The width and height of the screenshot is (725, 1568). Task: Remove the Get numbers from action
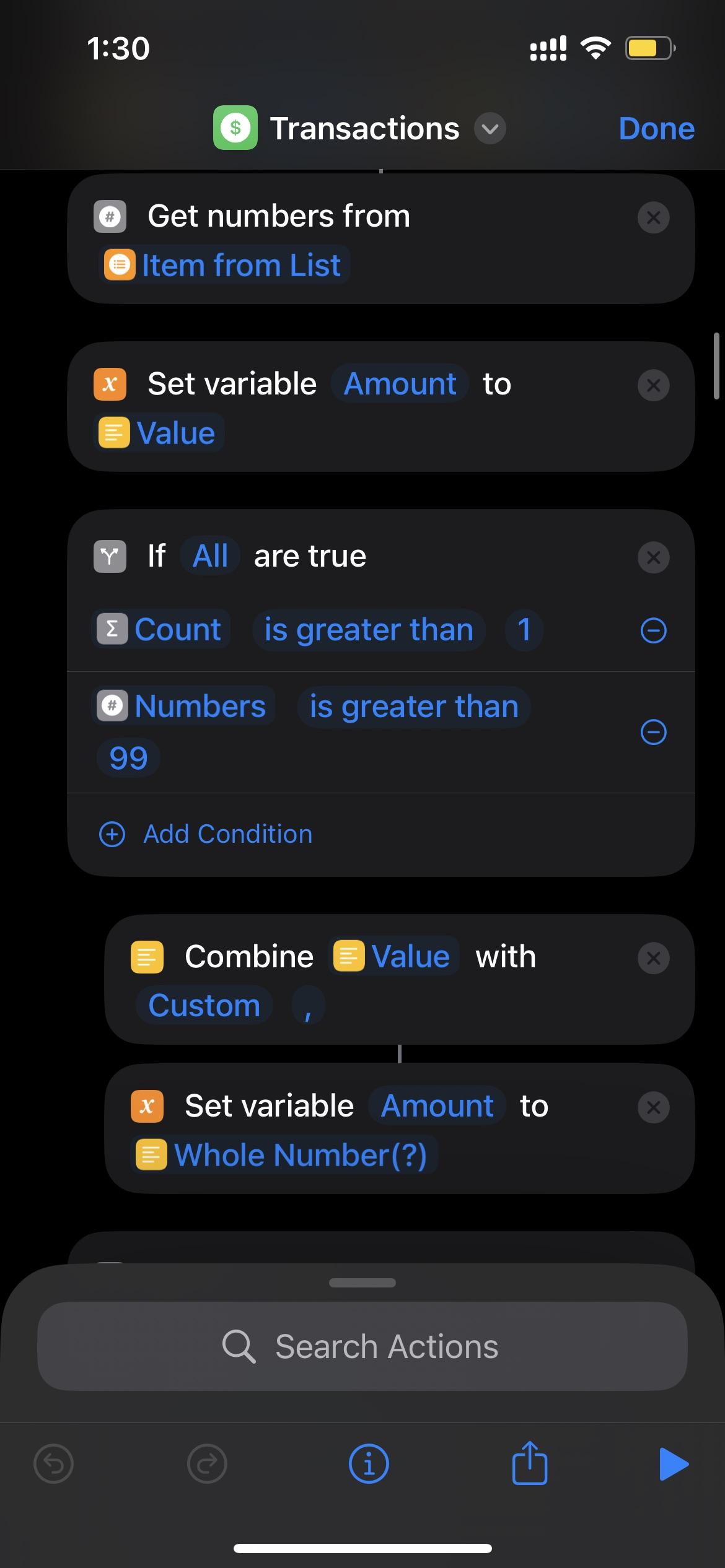653,217
